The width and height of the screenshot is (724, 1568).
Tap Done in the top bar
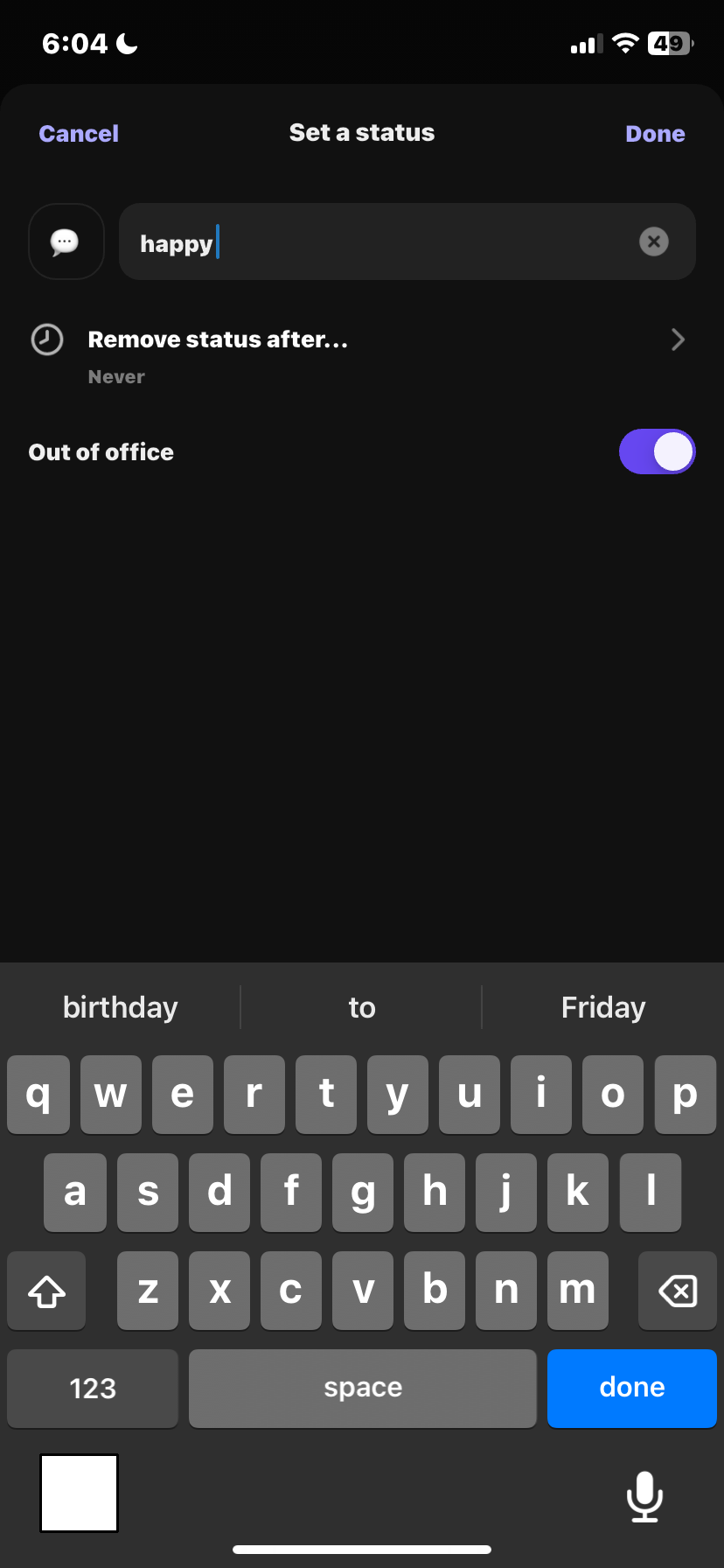pos(655,134)
